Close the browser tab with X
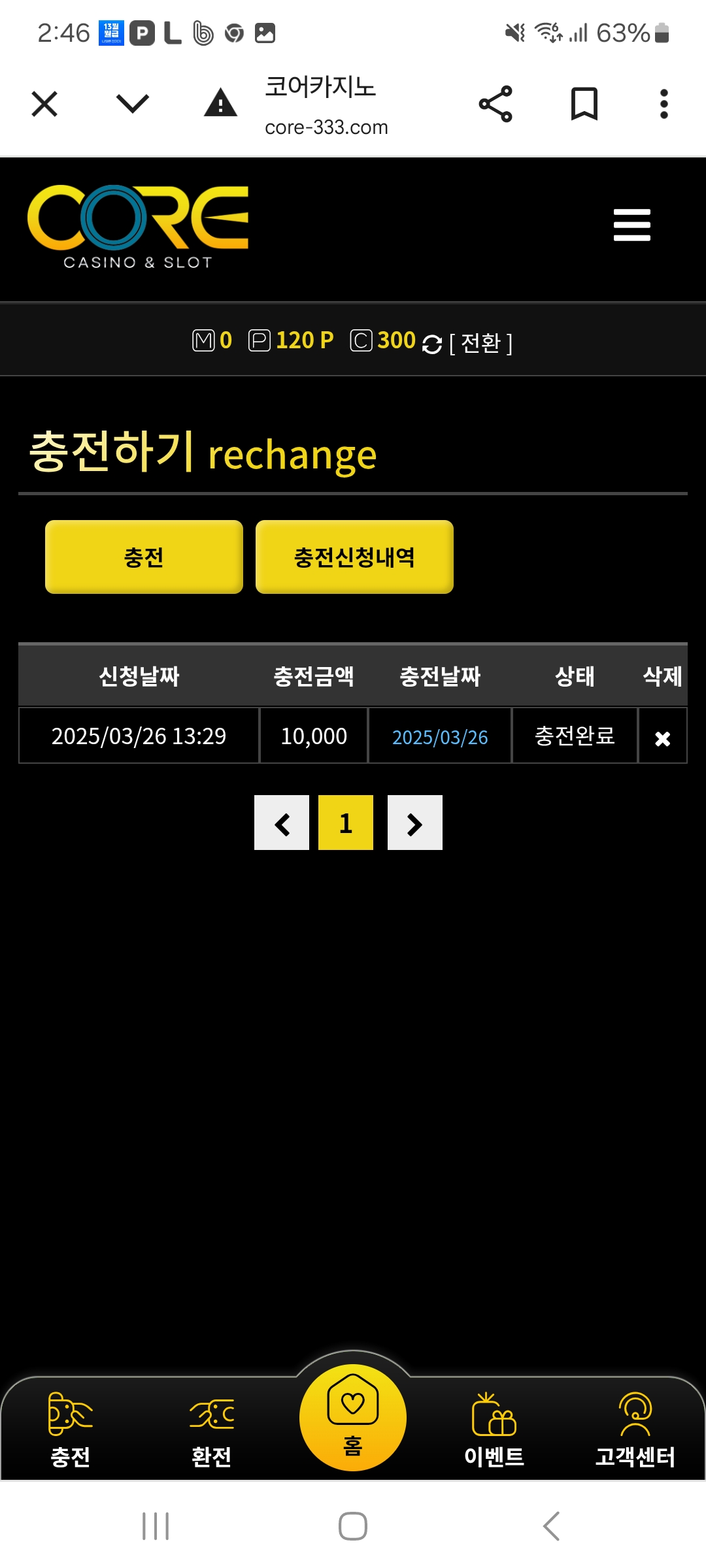 (44, 104)
